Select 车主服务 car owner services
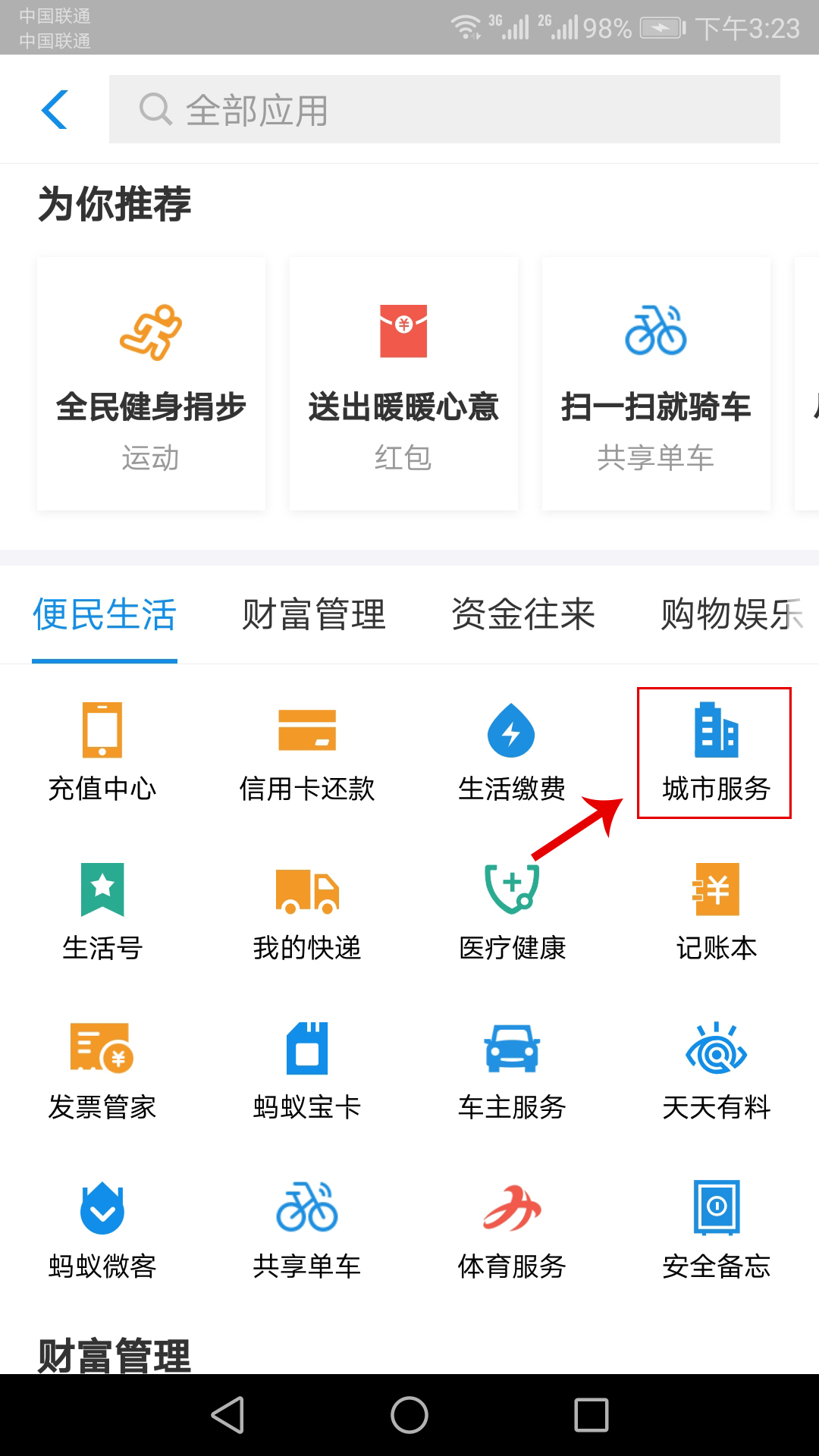This screenshot has width=819, height=1456. 512,1077
